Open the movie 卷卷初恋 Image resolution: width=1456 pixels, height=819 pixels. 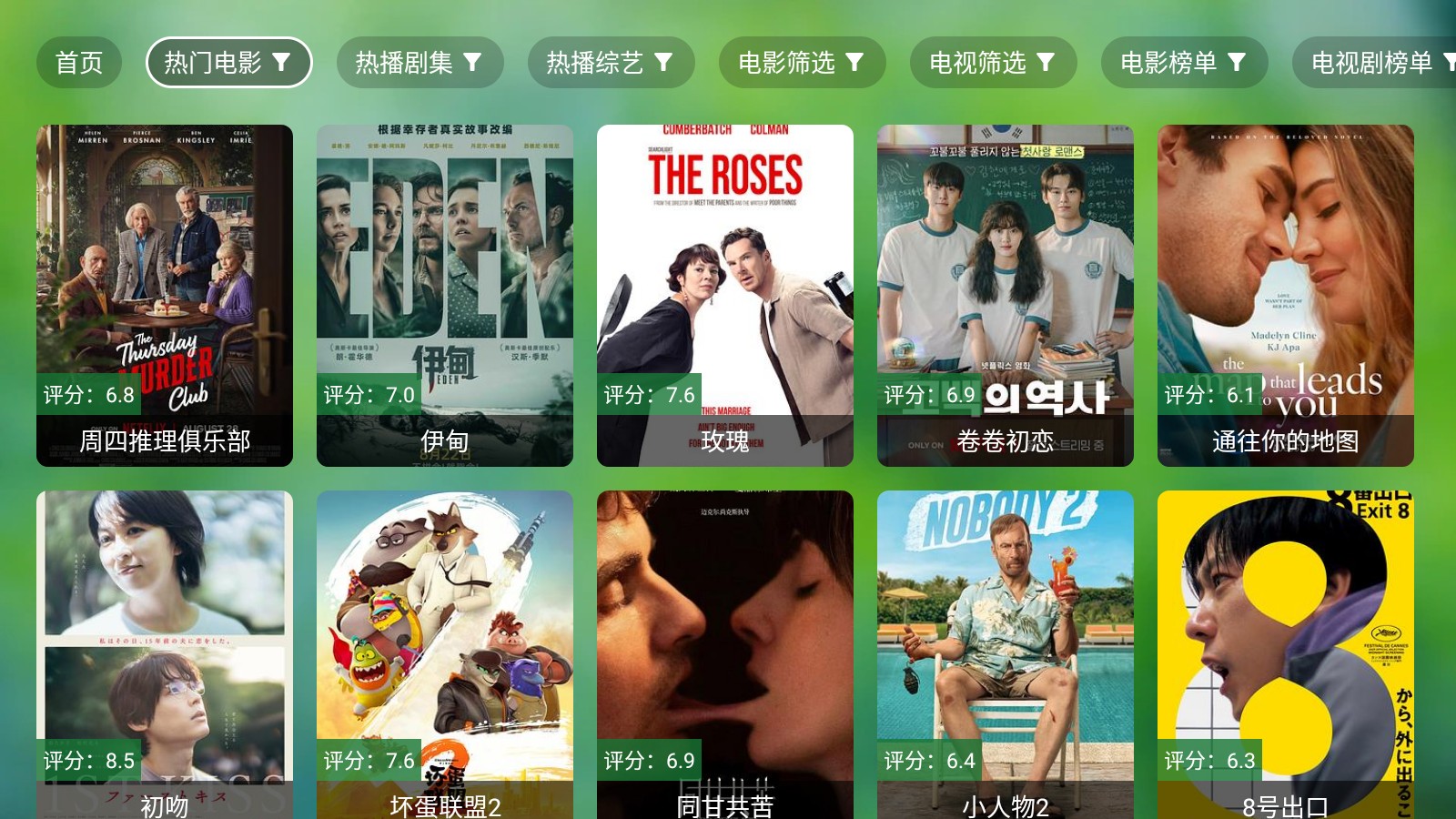[x=1006, y=295]
